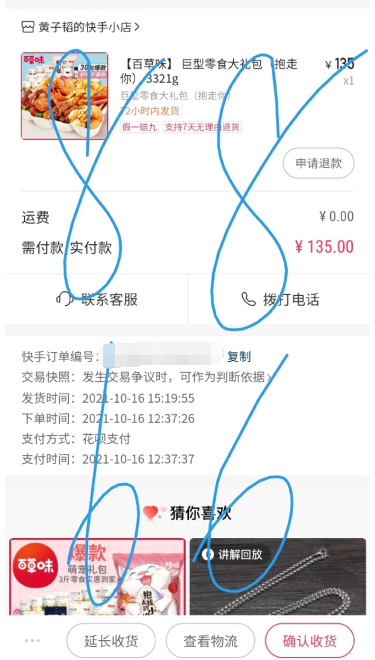Image resolution: width=375 pixels, height=660 pixels.
Task: Tap 申请退款 to request a refund
Action: click(319, 163)
